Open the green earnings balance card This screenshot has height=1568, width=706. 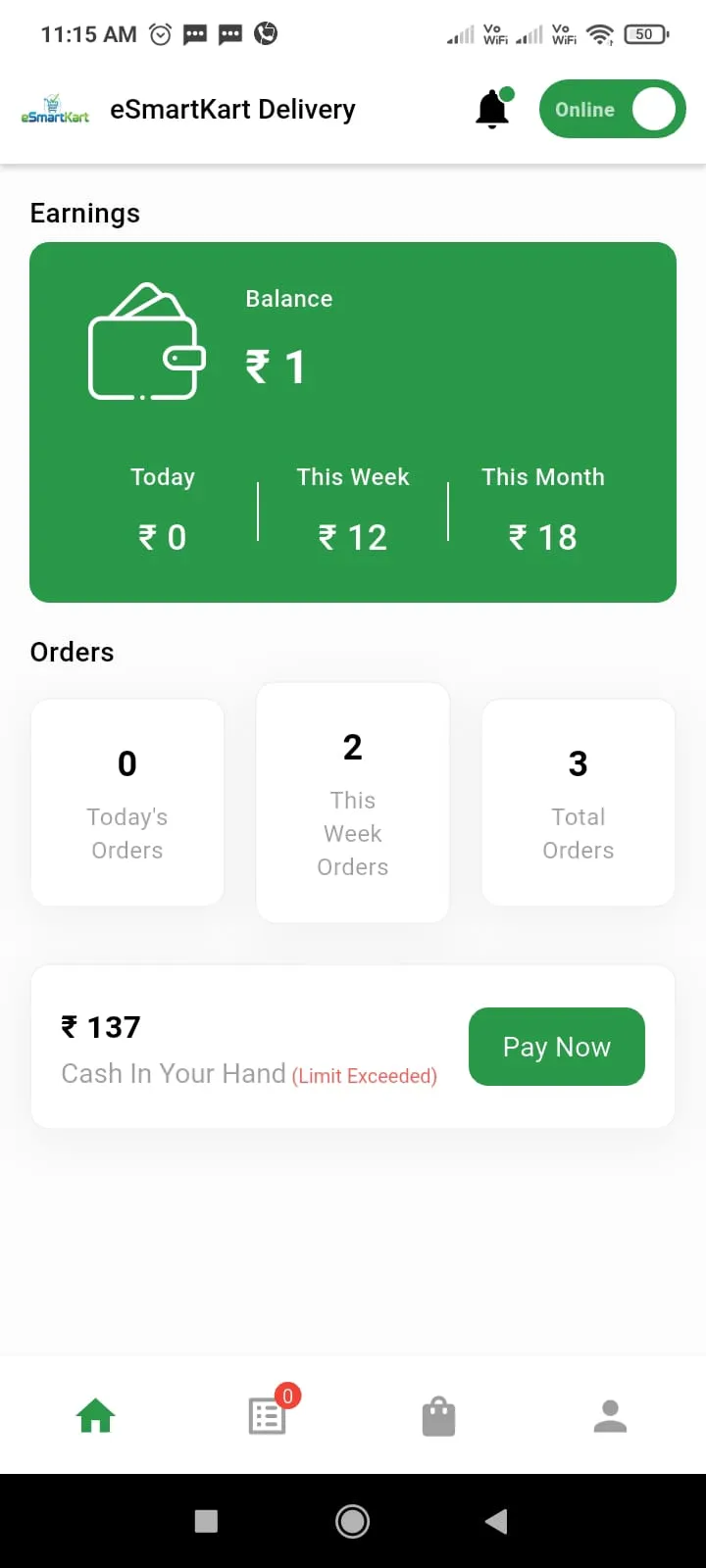tap(353, 421)
